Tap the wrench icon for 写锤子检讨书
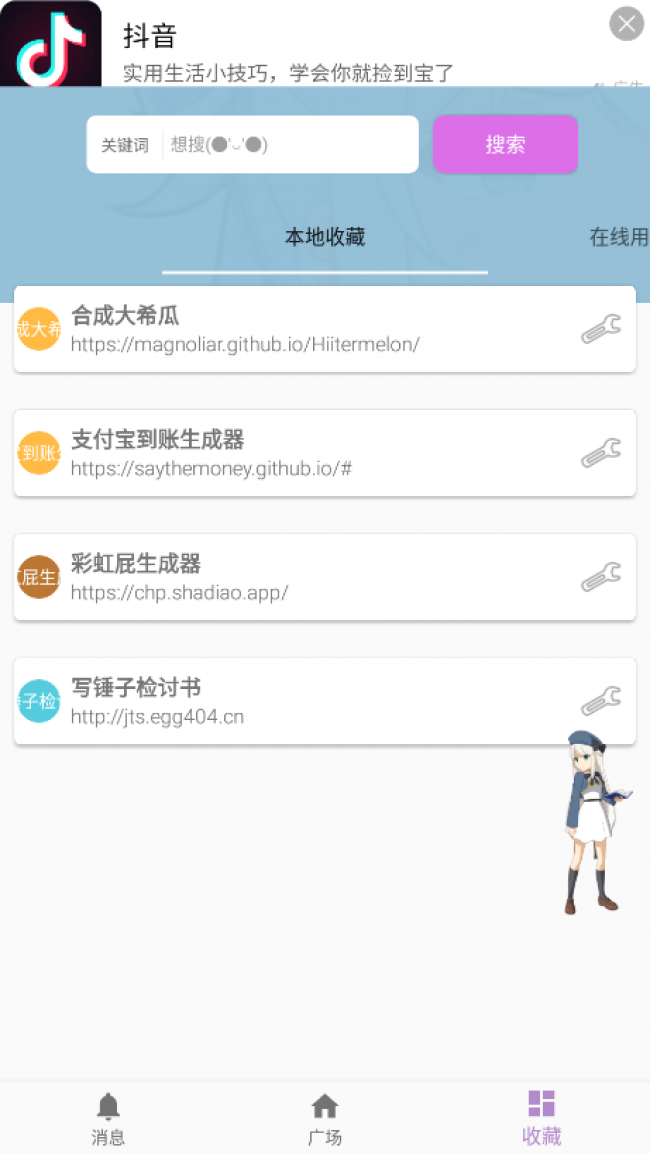650x1154 pixels. click(601, 700)
